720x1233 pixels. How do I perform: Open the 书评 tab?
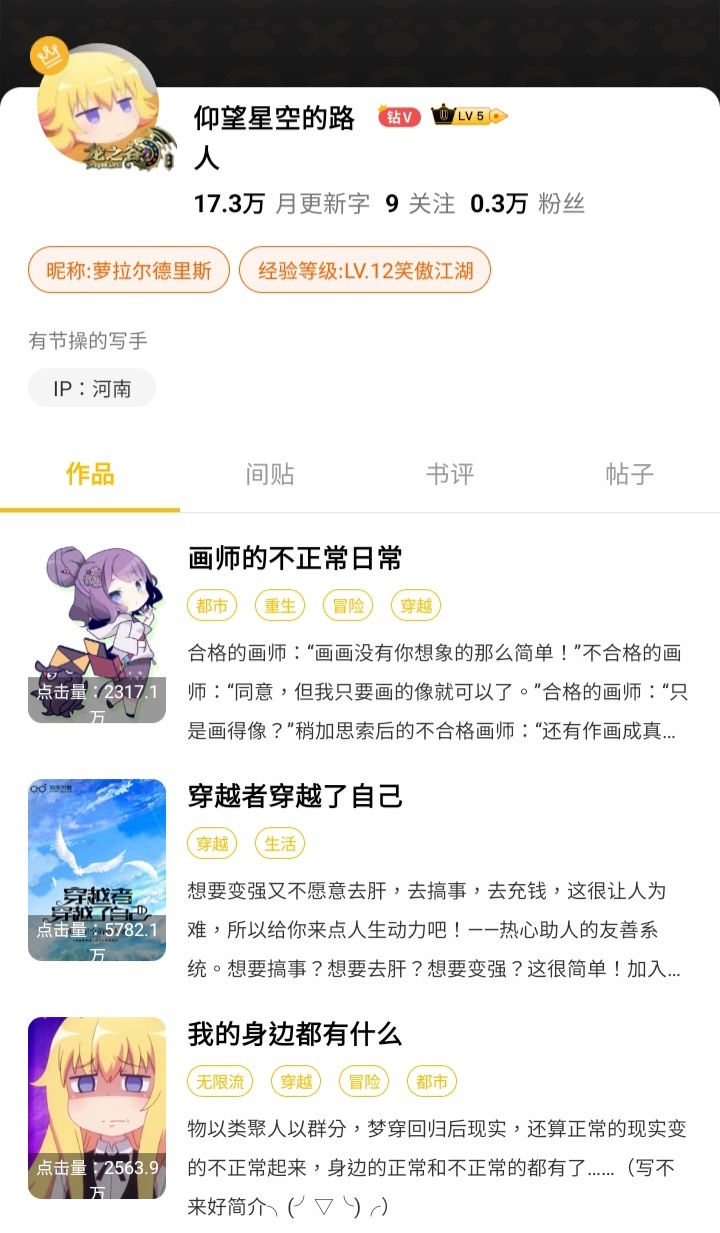pos(450,474)
